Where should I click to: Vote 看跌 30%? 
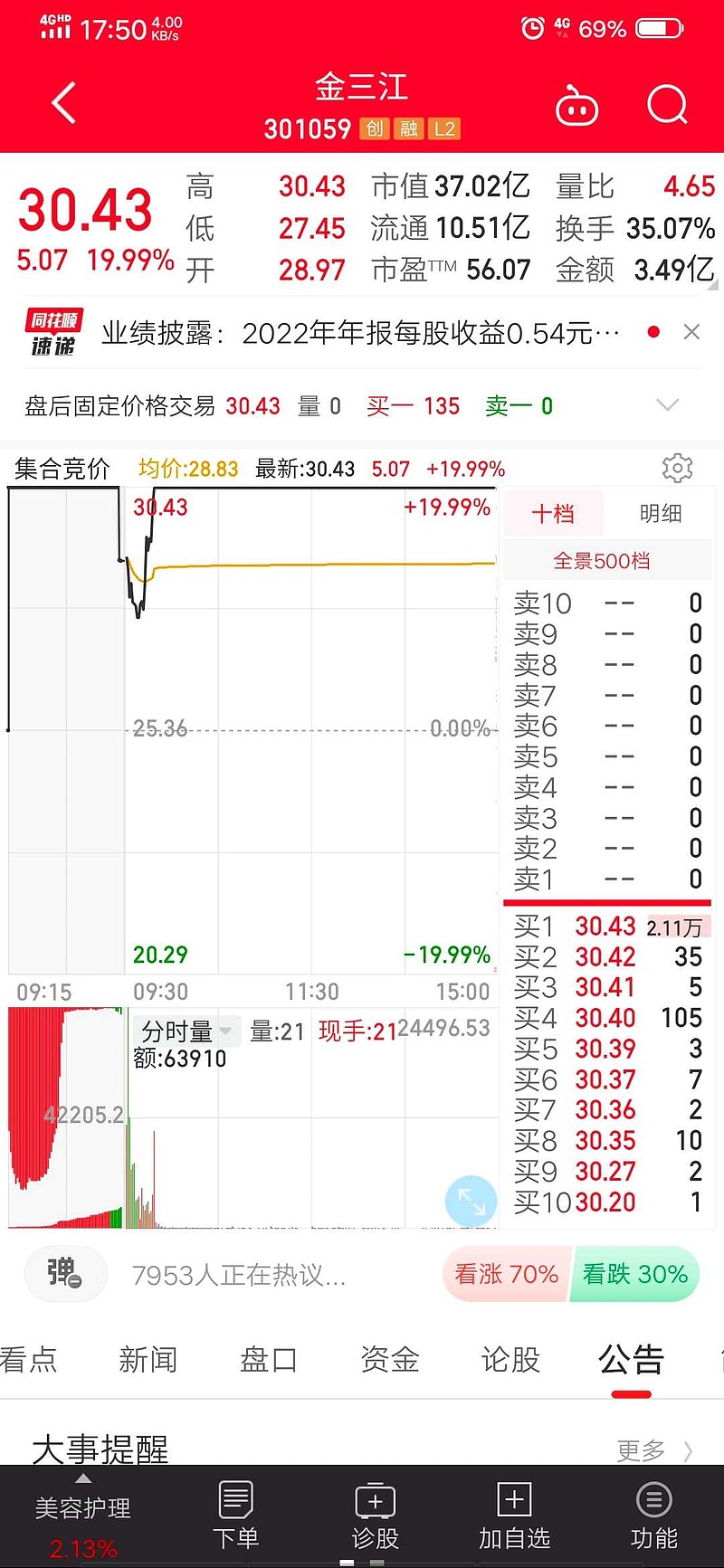pos(635,1274)
